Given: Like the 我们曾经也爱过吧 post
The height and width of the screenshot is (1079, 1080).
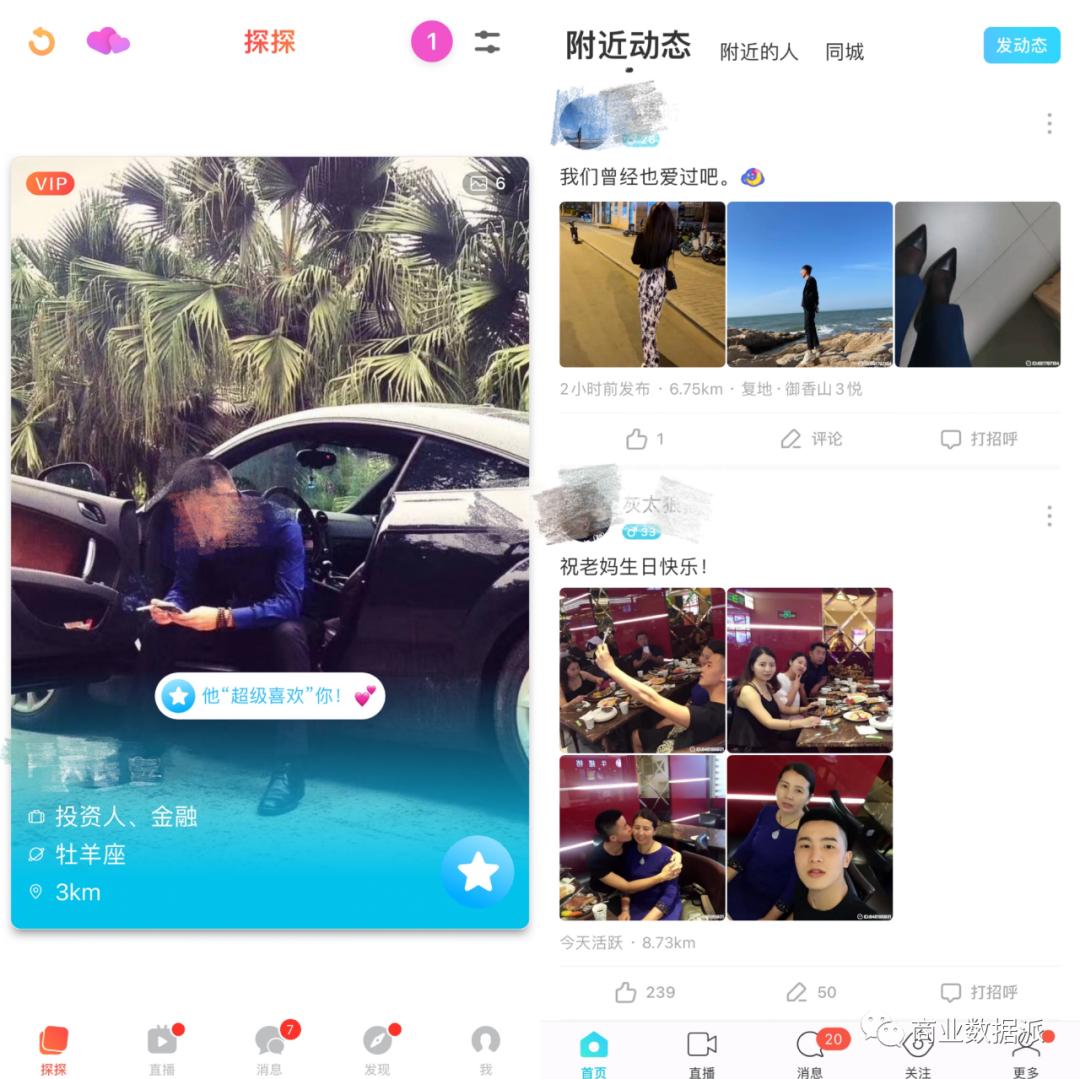Looking at the screenshot, I should tap(645, 439).
